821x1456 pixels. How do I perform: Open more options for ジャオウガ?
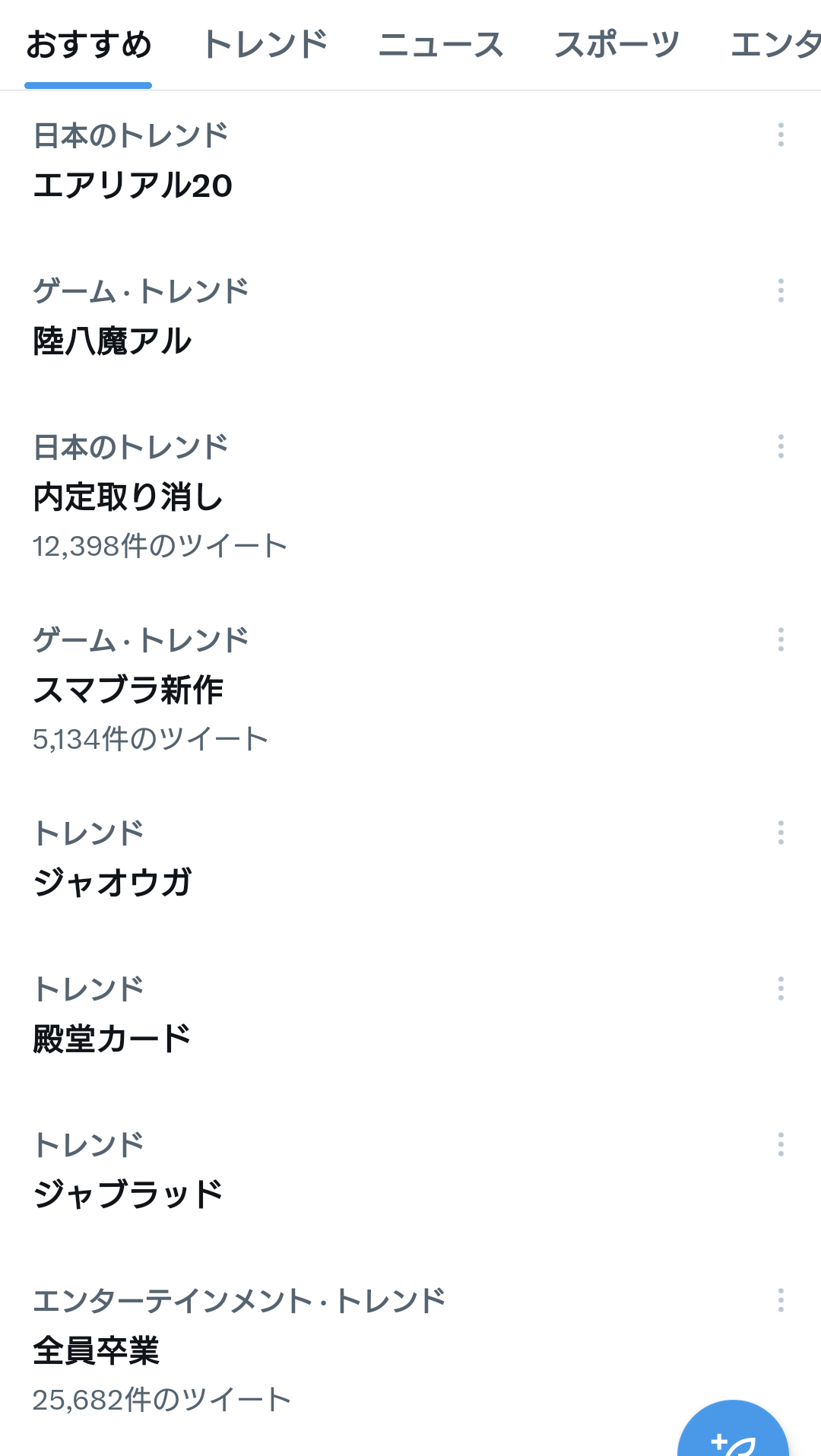coord(781,833)
